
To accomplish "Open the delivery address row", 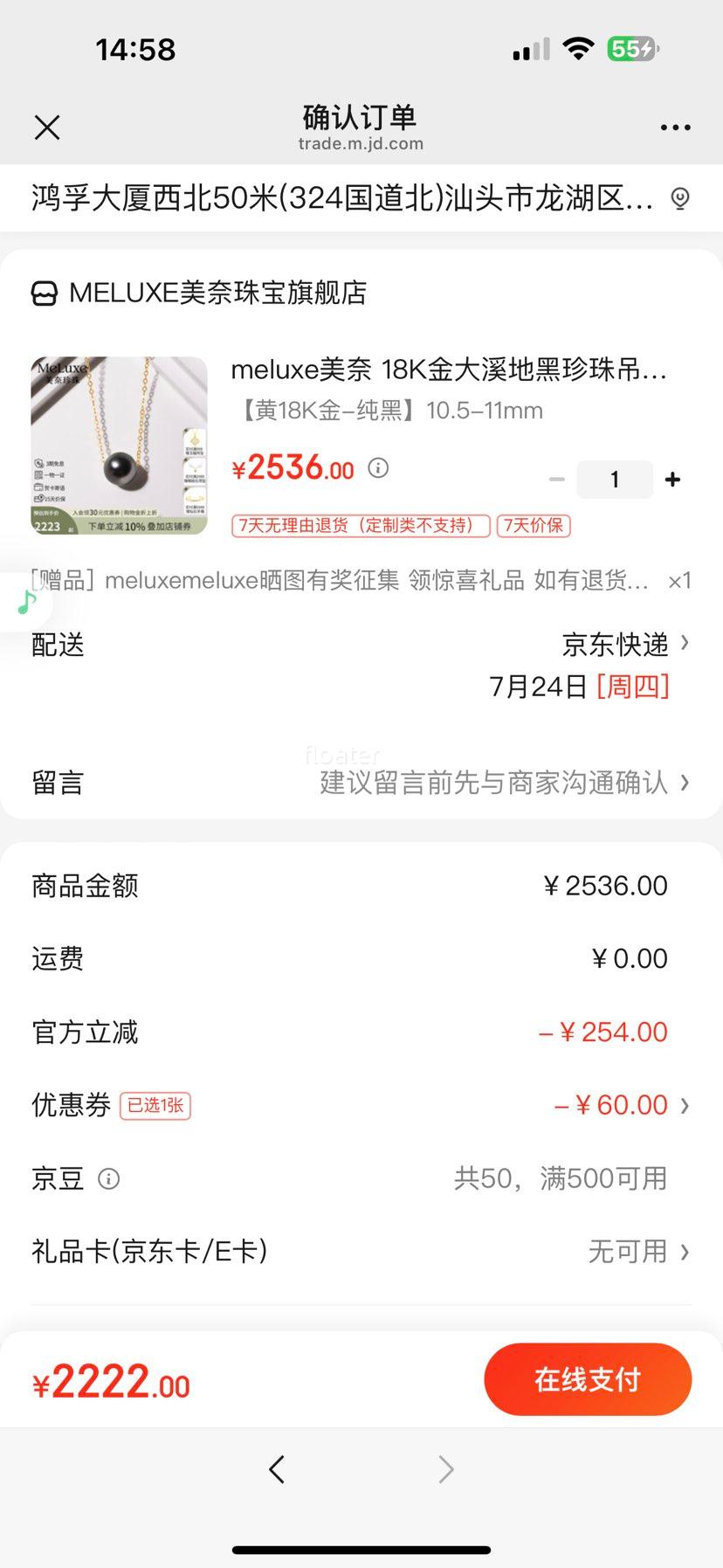I will (361, 198).
